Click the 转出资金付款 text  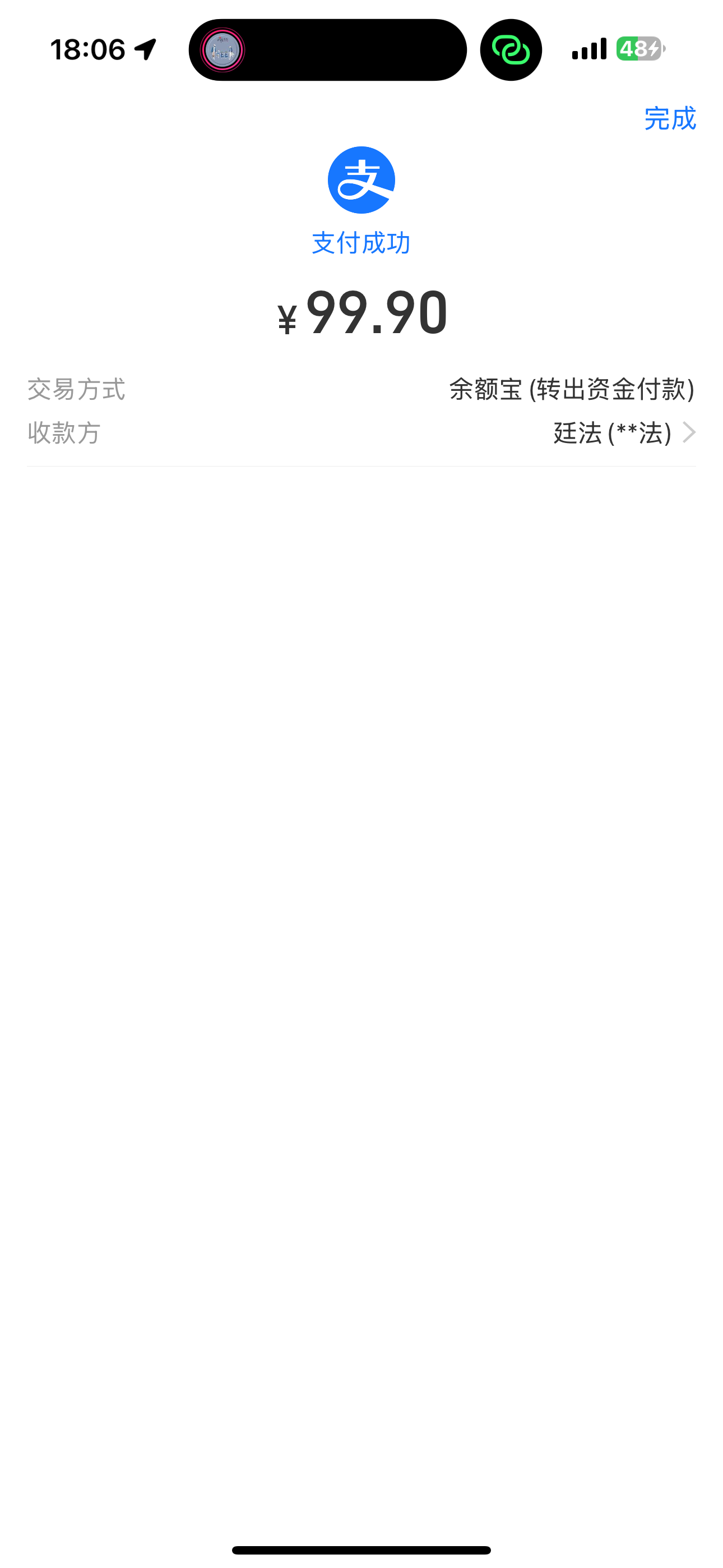coord(611,390)
